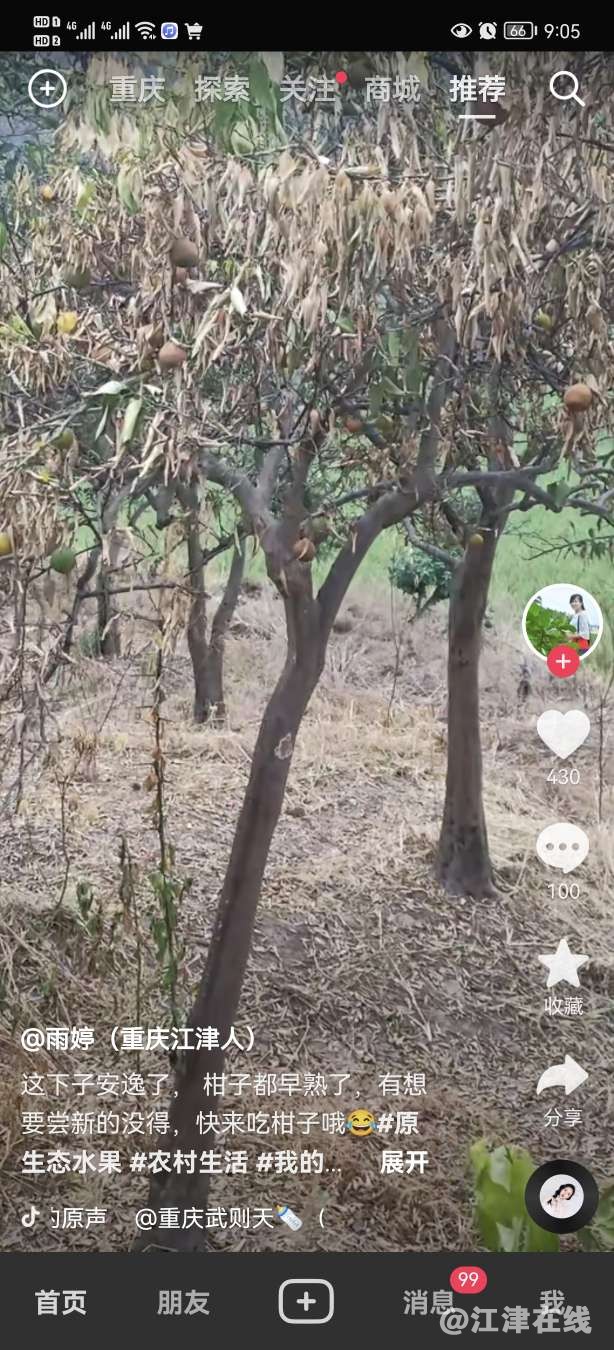
Task: Open the #农村生活 hashtag
Action: coord(189,1162)
